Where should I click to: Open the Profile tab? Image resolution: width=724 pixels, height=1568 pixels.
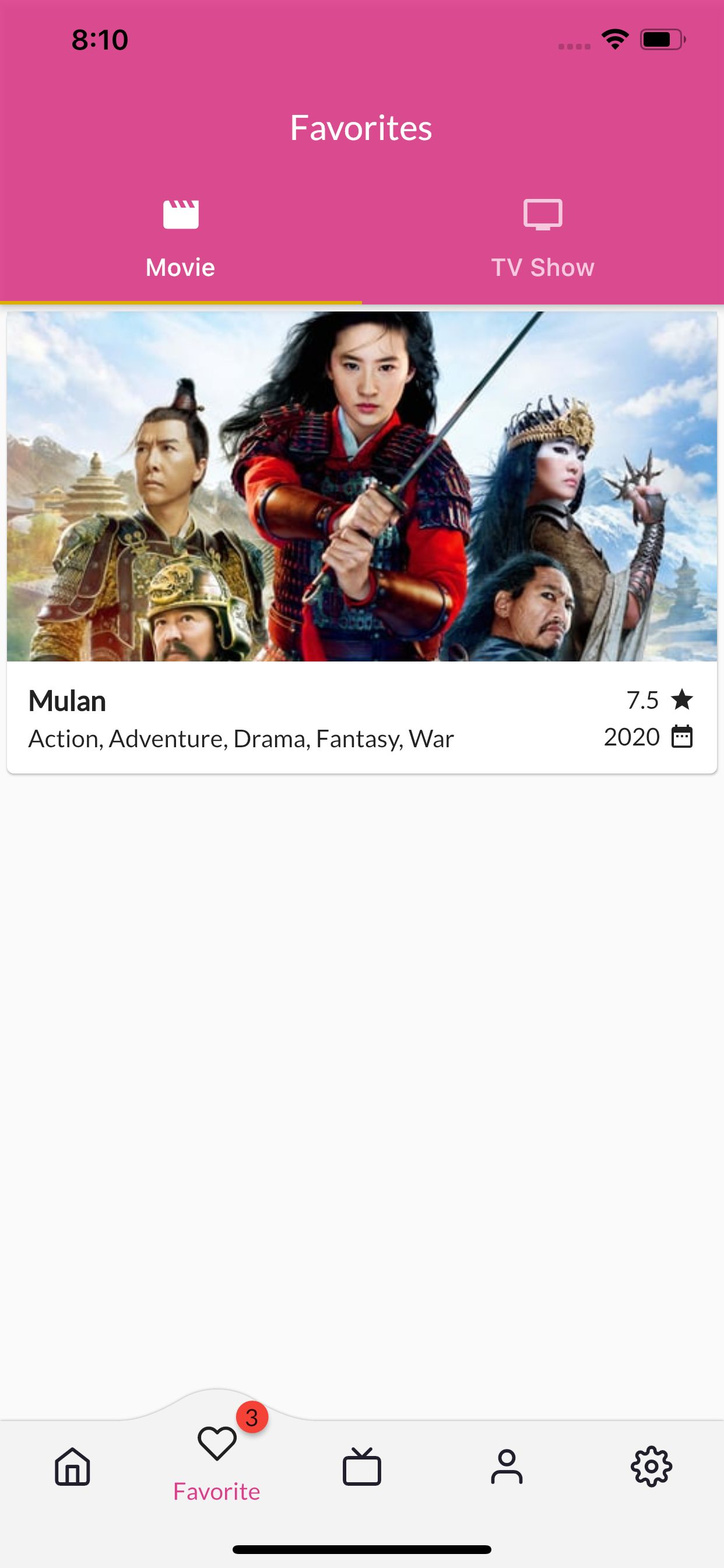tap(506, 1467)
